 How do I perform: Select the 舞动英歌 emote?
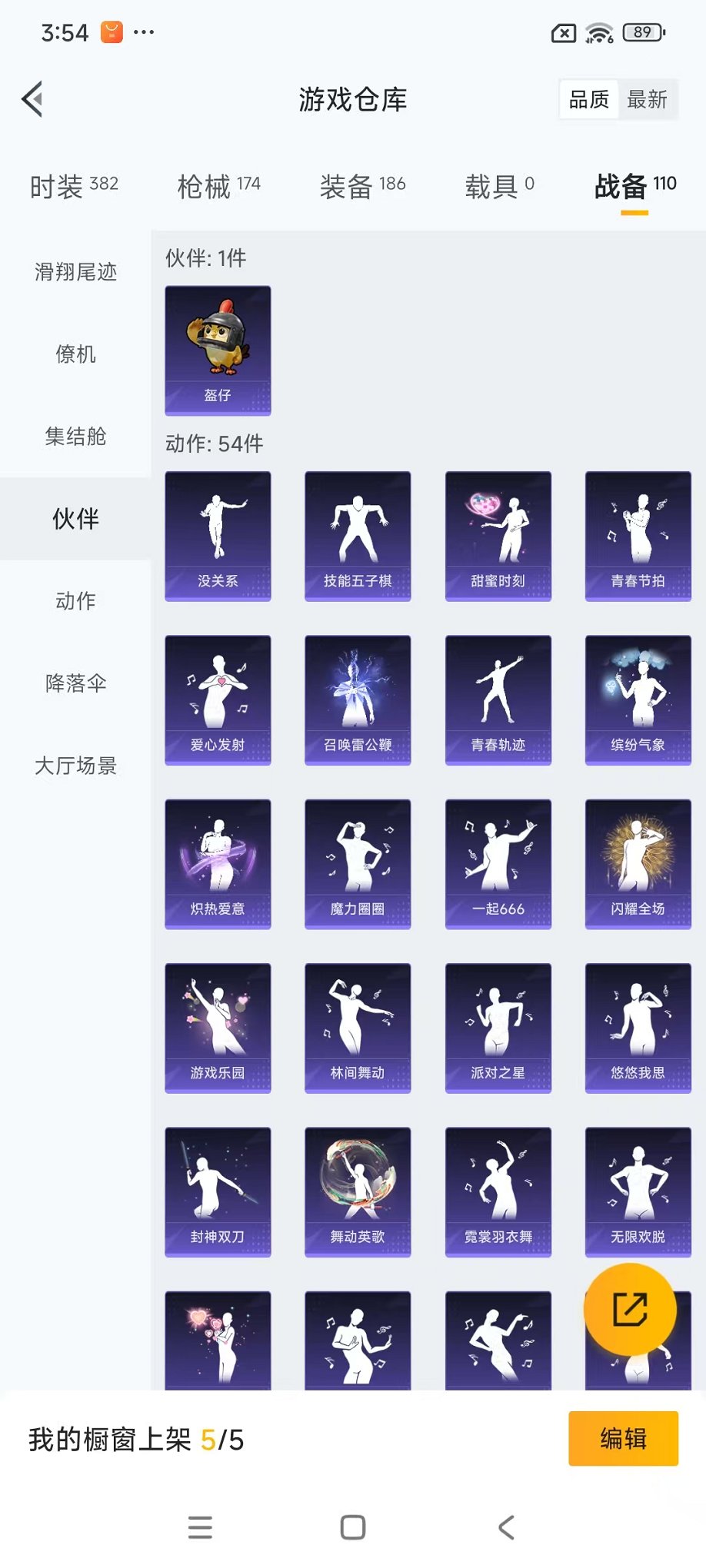pos(358,1190)
